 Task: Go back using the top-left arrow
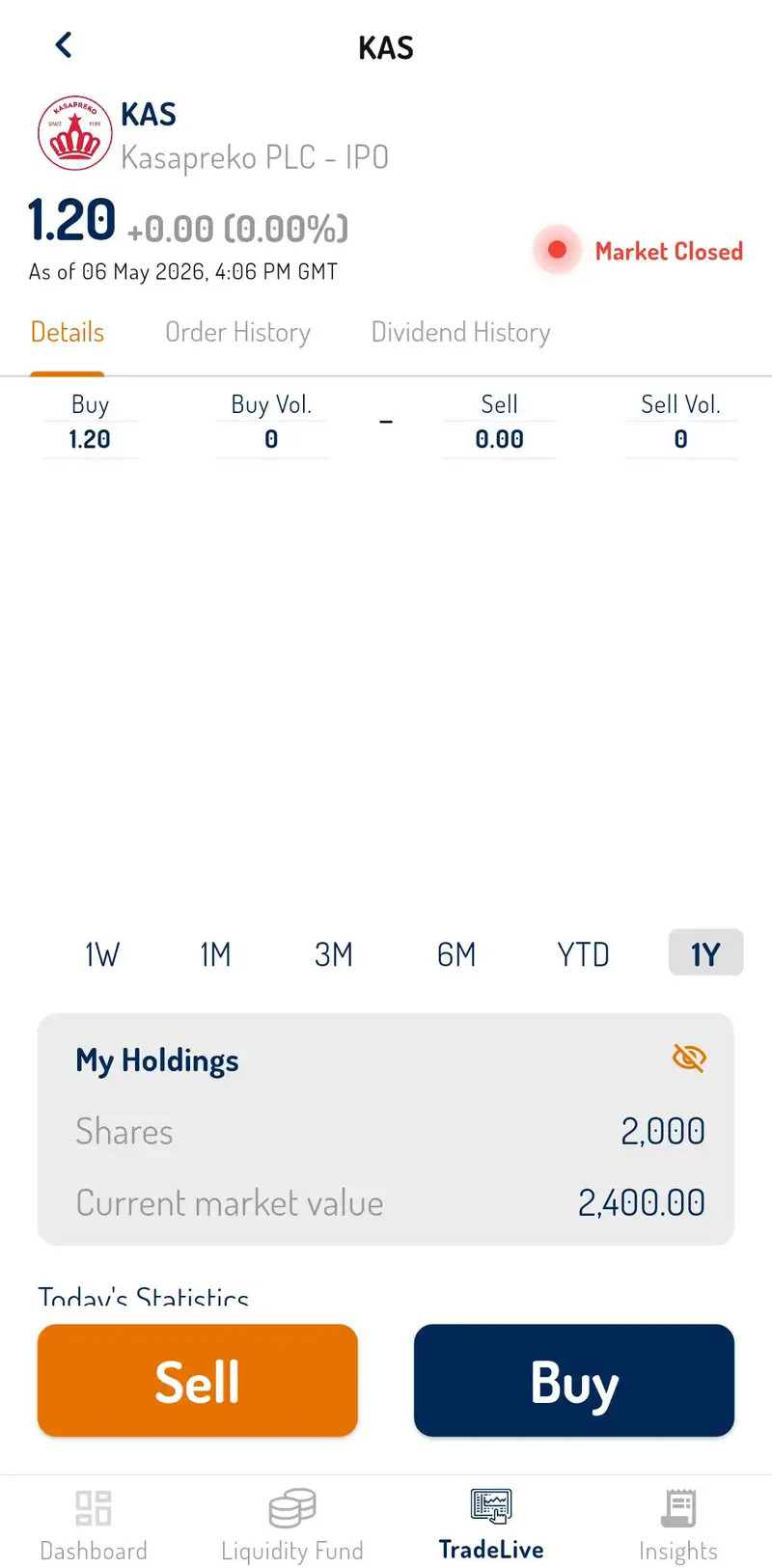tap(64, 45)
